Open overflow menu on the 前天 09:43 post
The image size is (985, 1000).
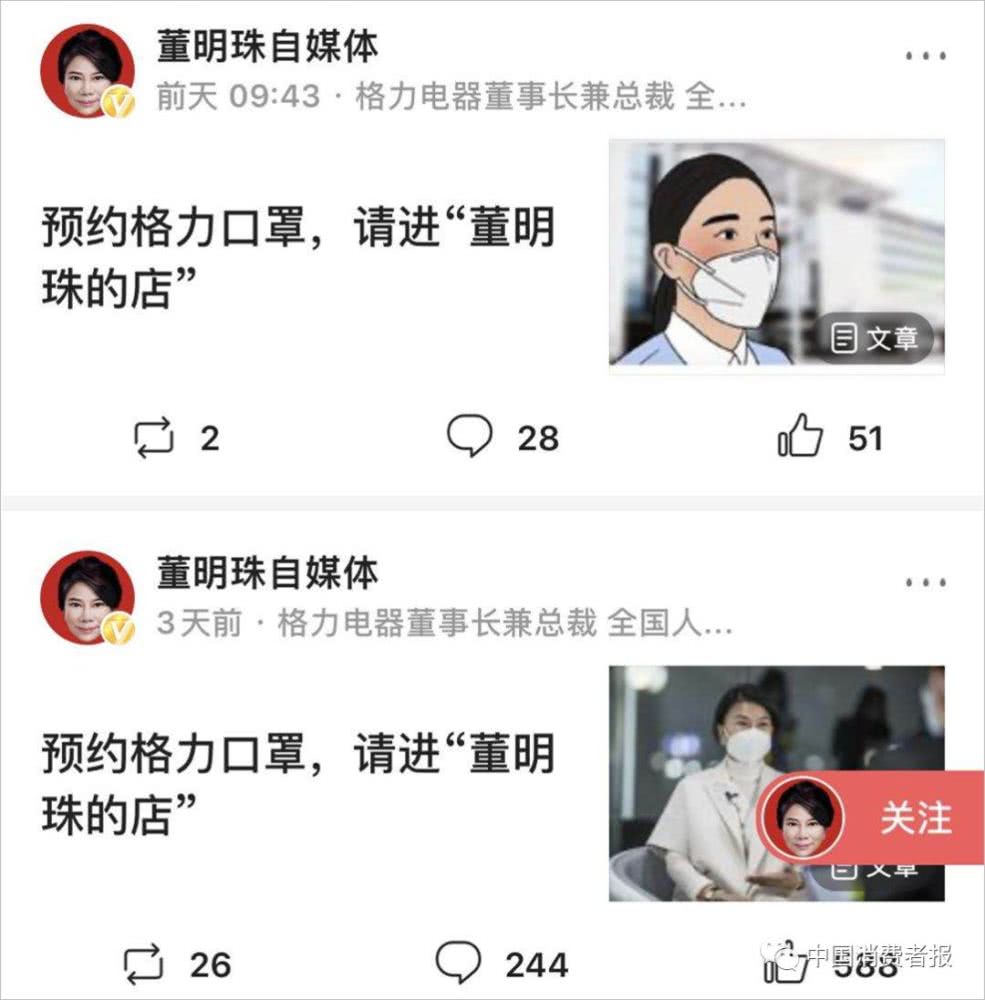(925, 57)
